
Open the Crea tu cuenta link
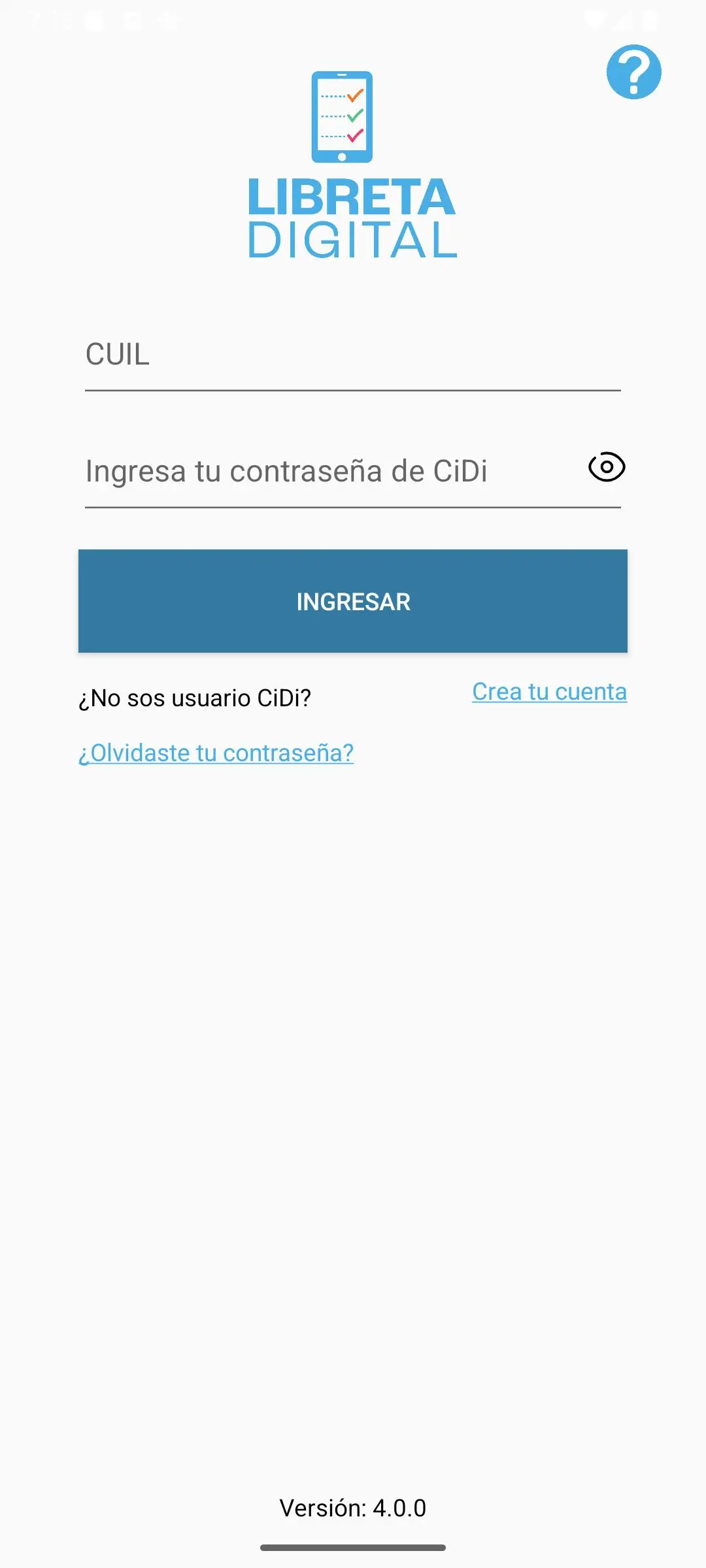coord(549,692)
